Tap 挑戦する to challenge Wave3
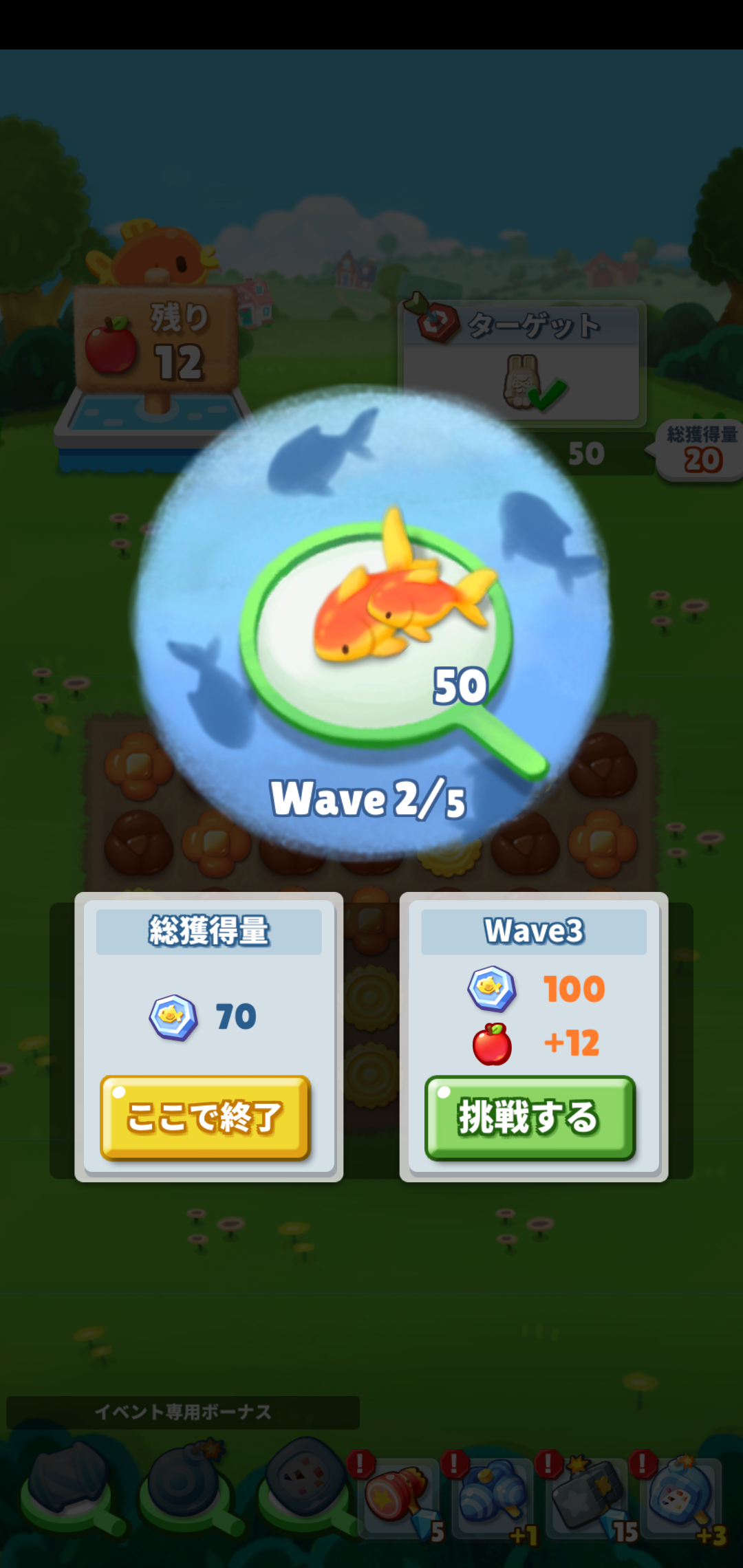The height and width of the screenshot is (1568, 743). tap(530, 1117)
